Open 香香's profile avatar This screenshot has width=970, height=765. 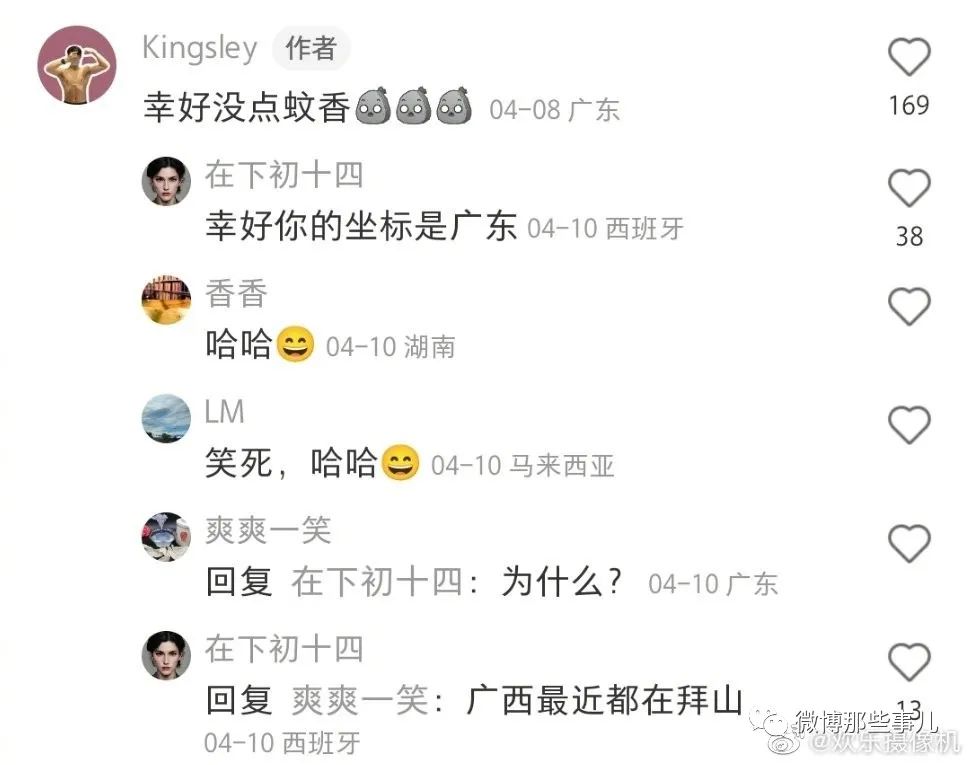pyautogui.click(x=166, y=300)
